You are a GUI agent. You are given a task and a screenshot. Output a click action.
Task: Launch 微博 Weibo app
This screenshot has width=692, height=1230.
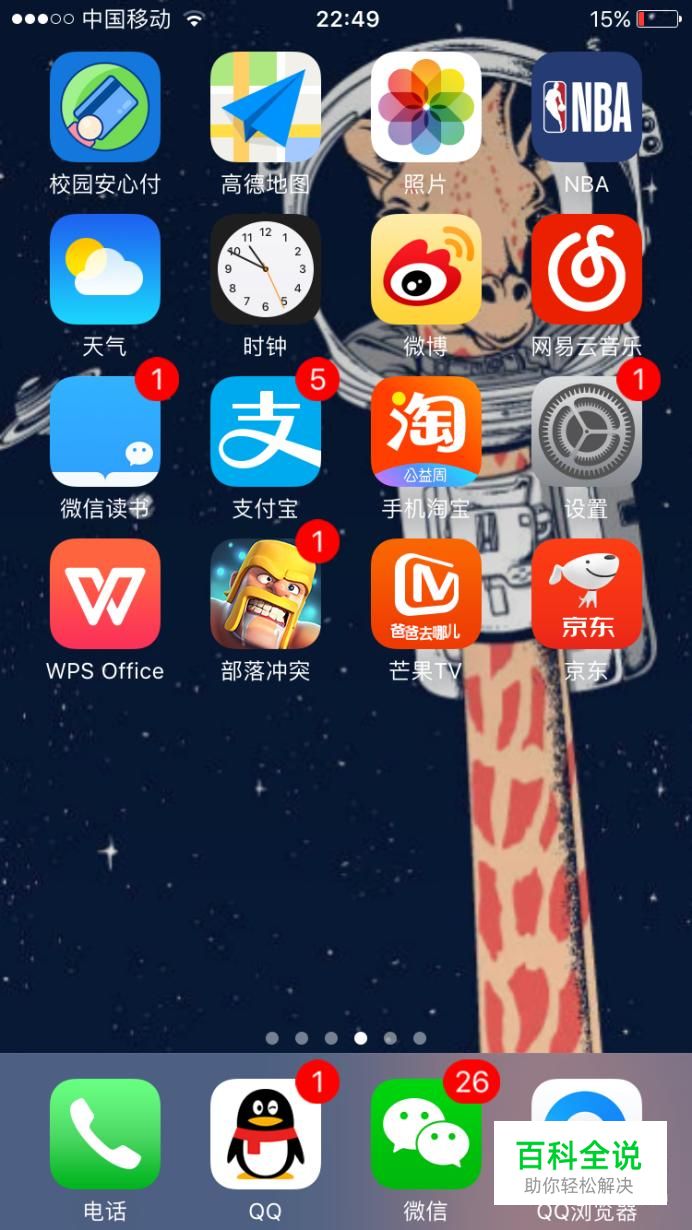(x=426, y=269)
